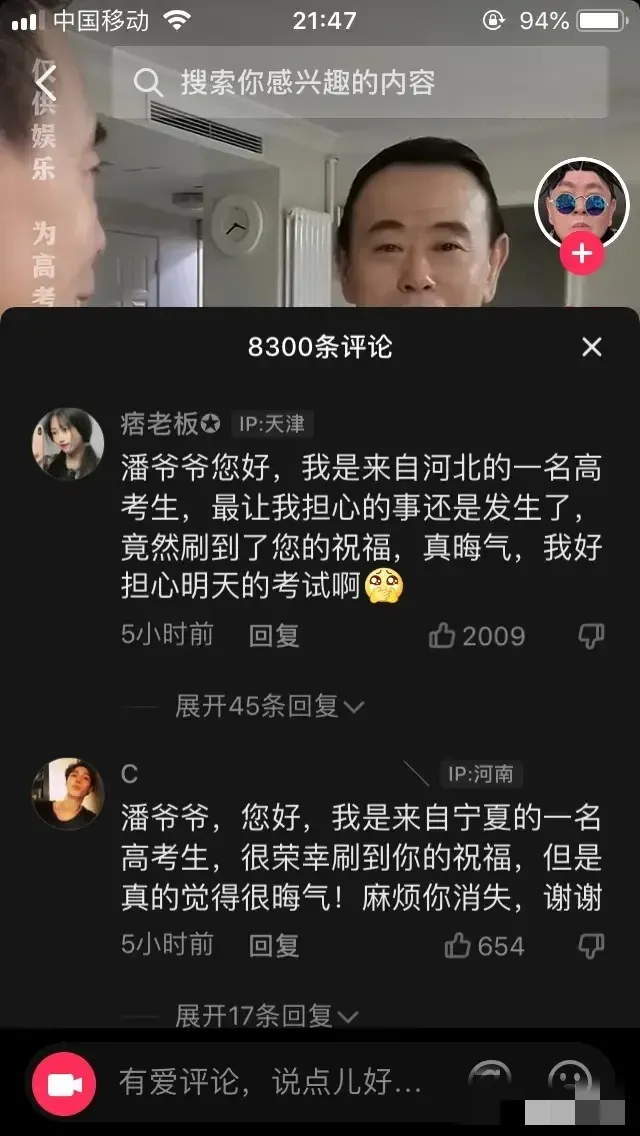The width and height of the screenshot is (640, 1136).
Task: Reply to 痞老板's comment
Action: coord(274,635)
